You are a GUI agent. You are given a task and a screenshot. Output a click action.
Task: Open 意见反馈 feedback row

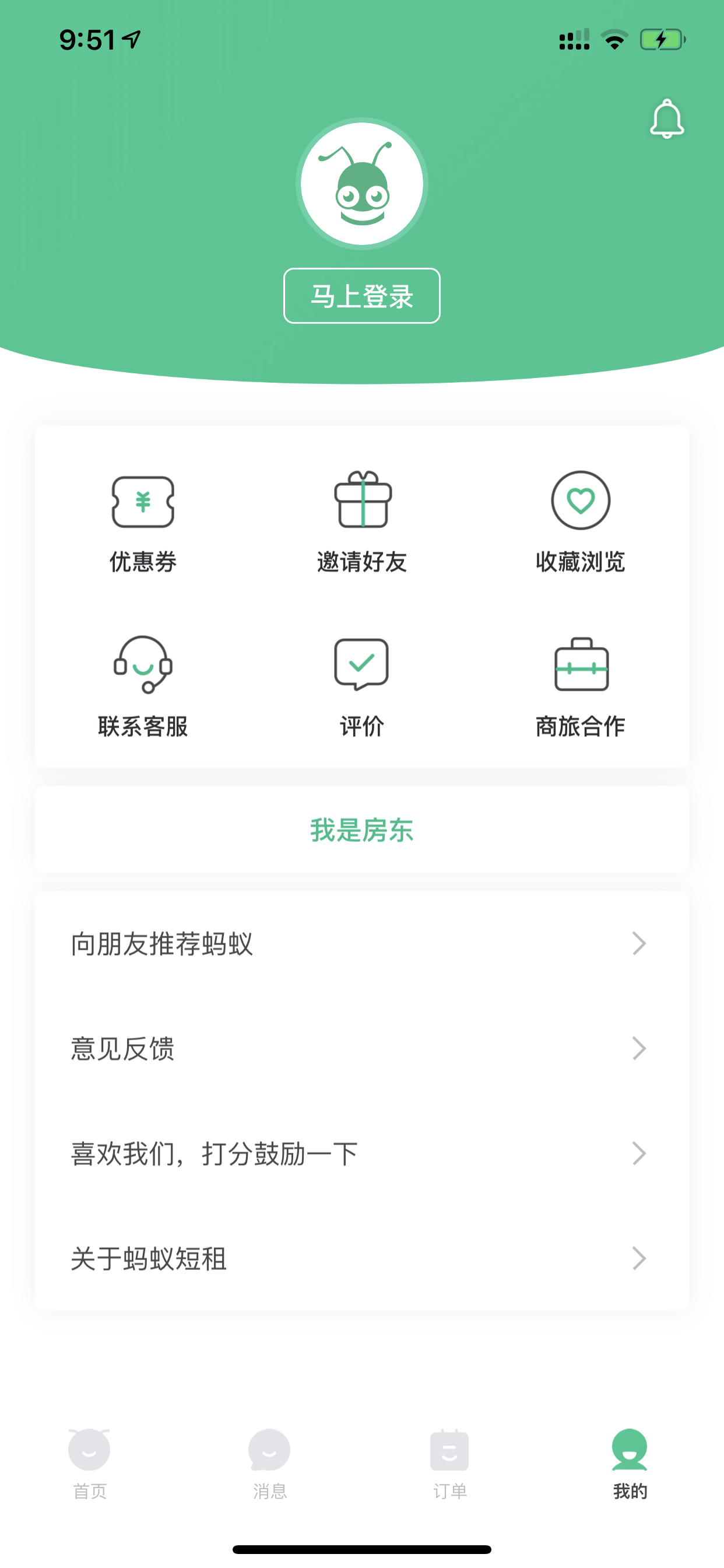tap(362, 1048)
